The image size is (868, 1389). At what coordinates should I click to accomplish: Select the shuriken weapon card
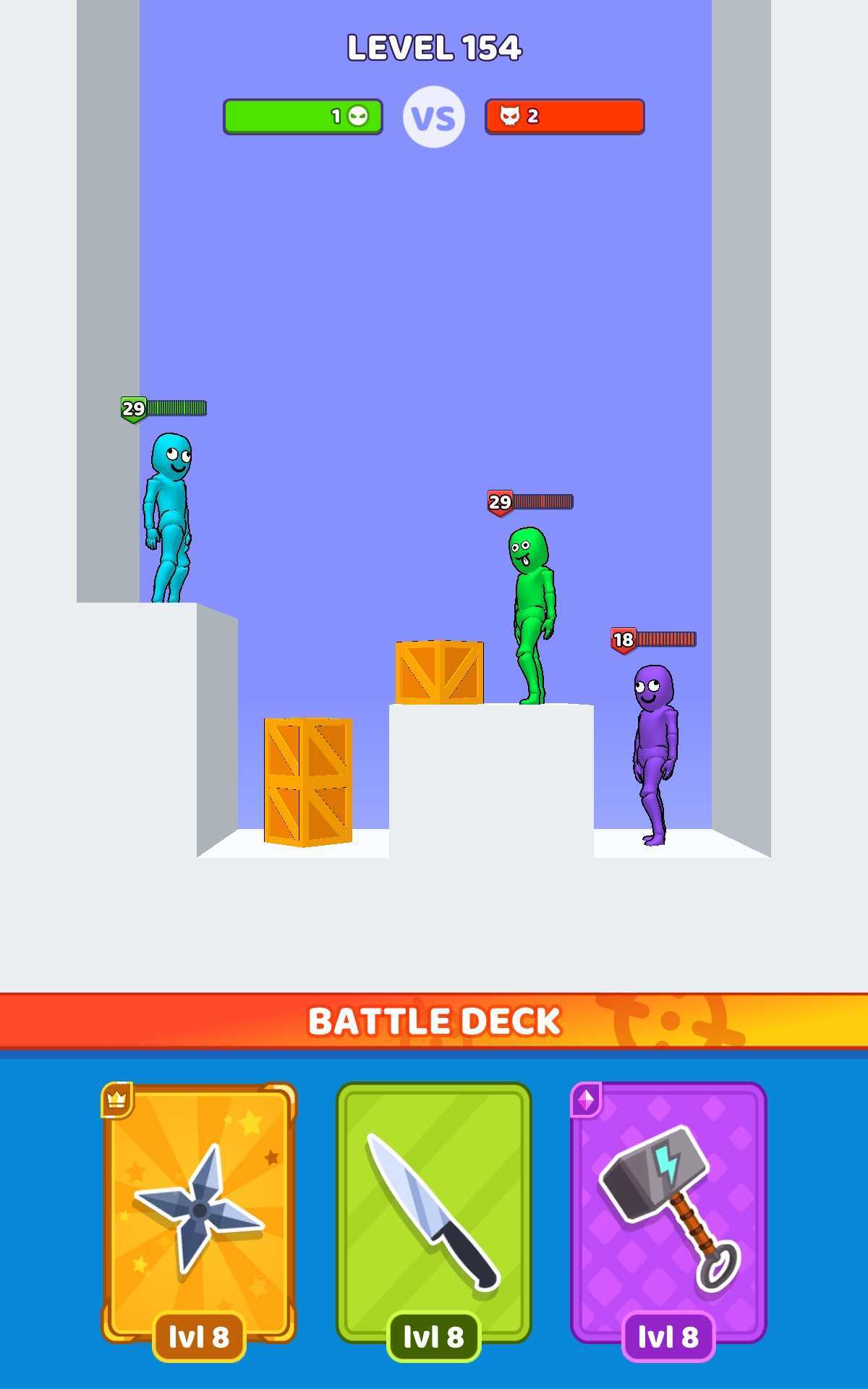tap(199, 1212)
